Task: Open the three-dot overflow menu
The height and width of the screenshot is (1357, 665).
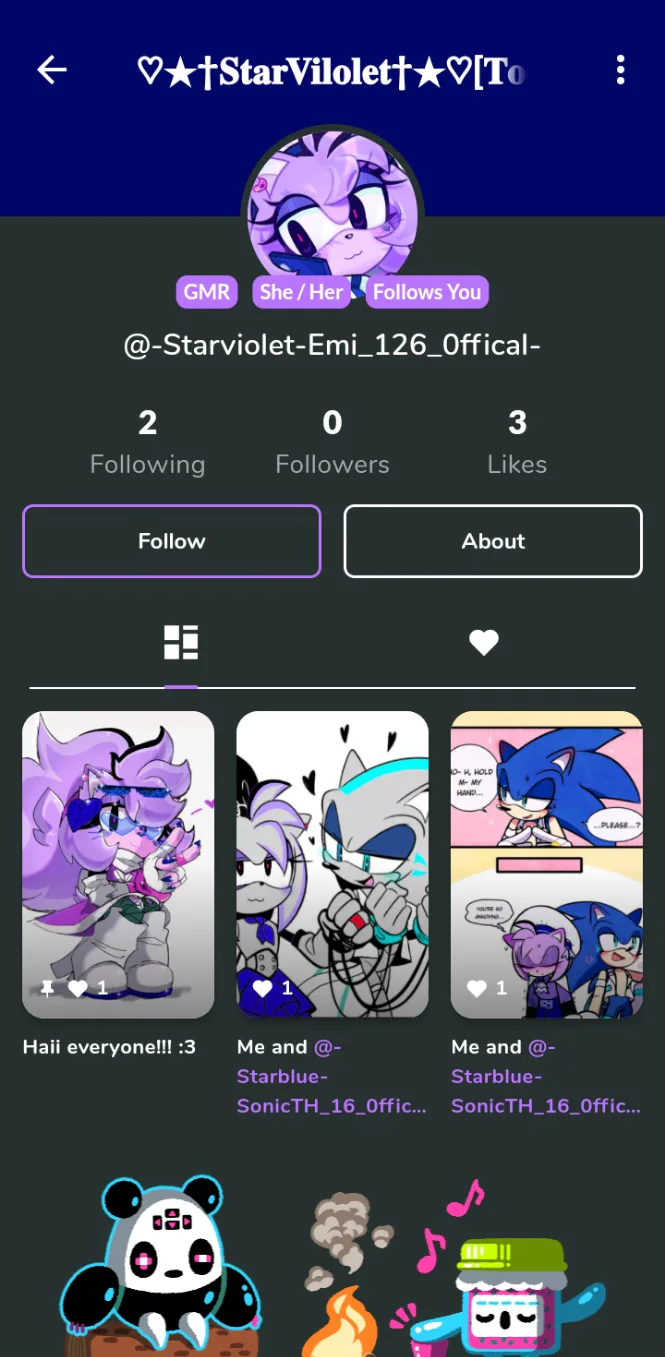Action: [621, 70]
